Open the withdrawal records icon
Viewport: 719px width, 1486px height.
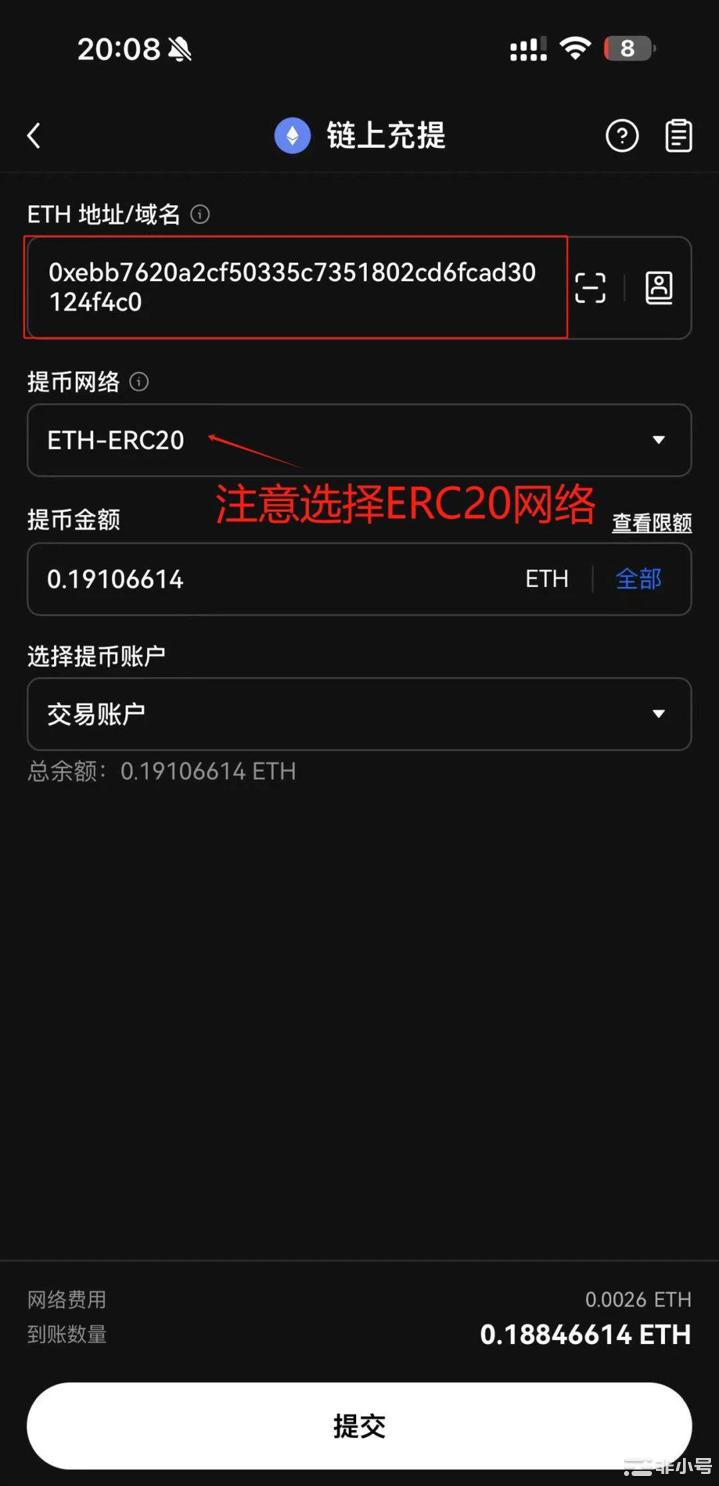click(x=679, y=136)
